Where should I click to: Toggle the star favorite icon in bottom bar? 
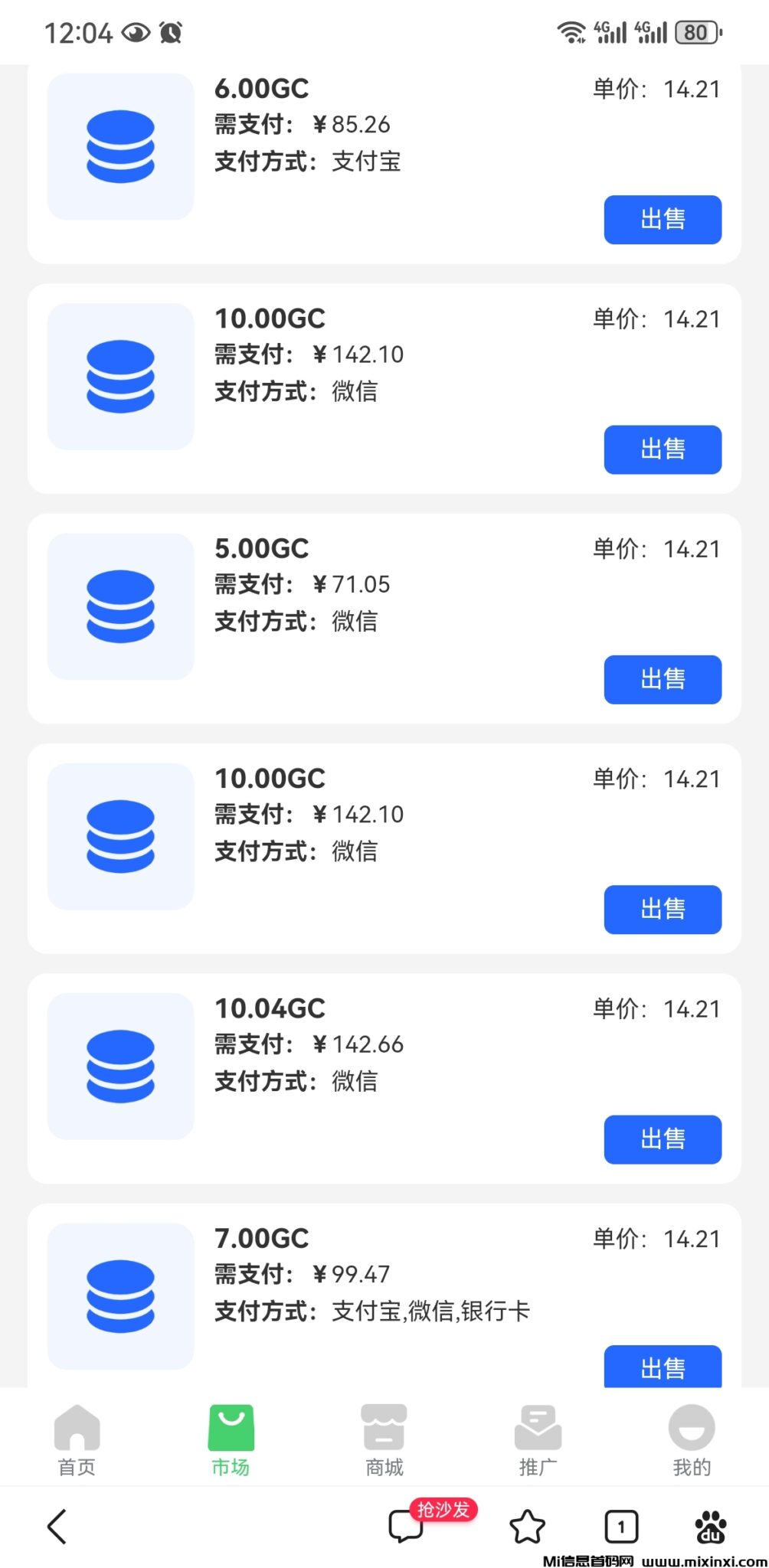click(528, 1527)
